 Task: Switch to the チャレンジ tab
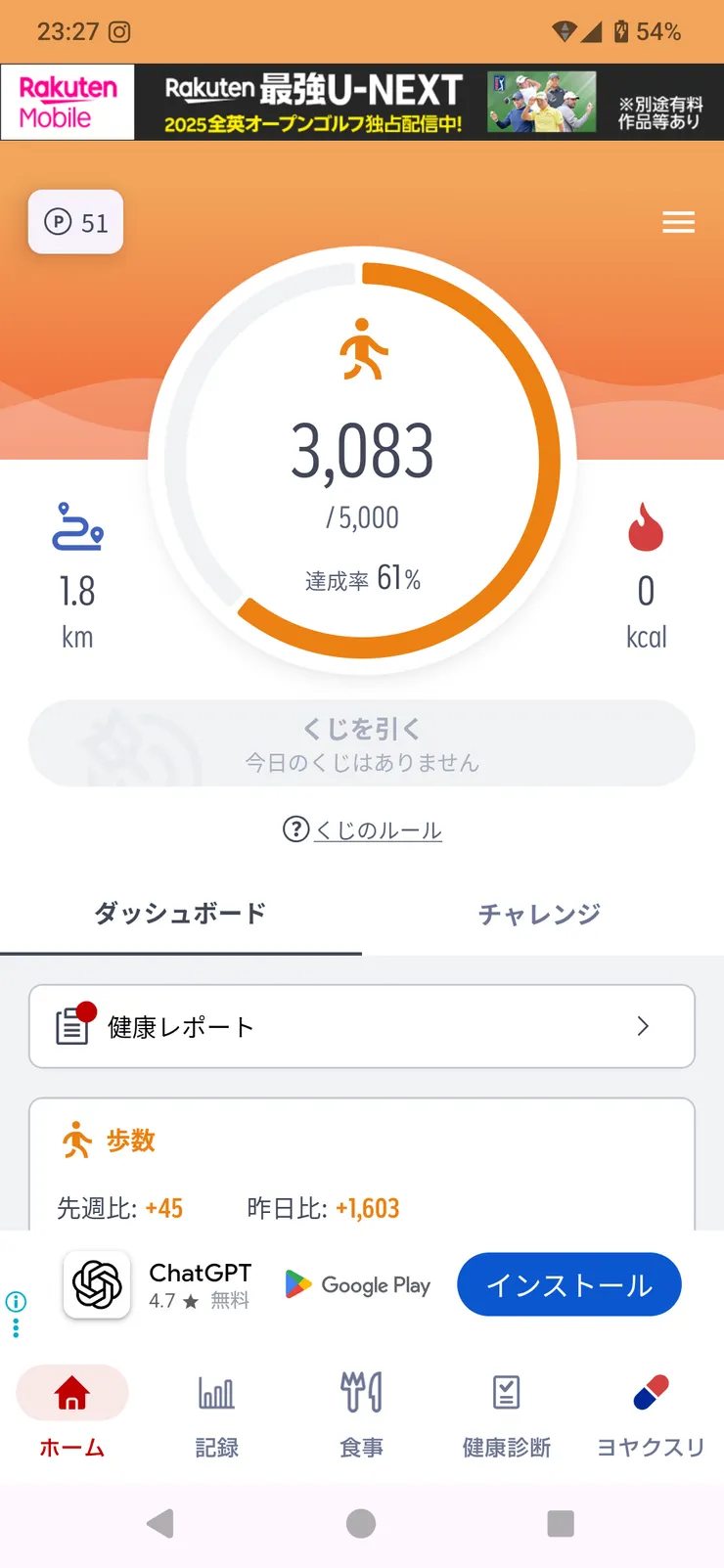tap(539, 914)
